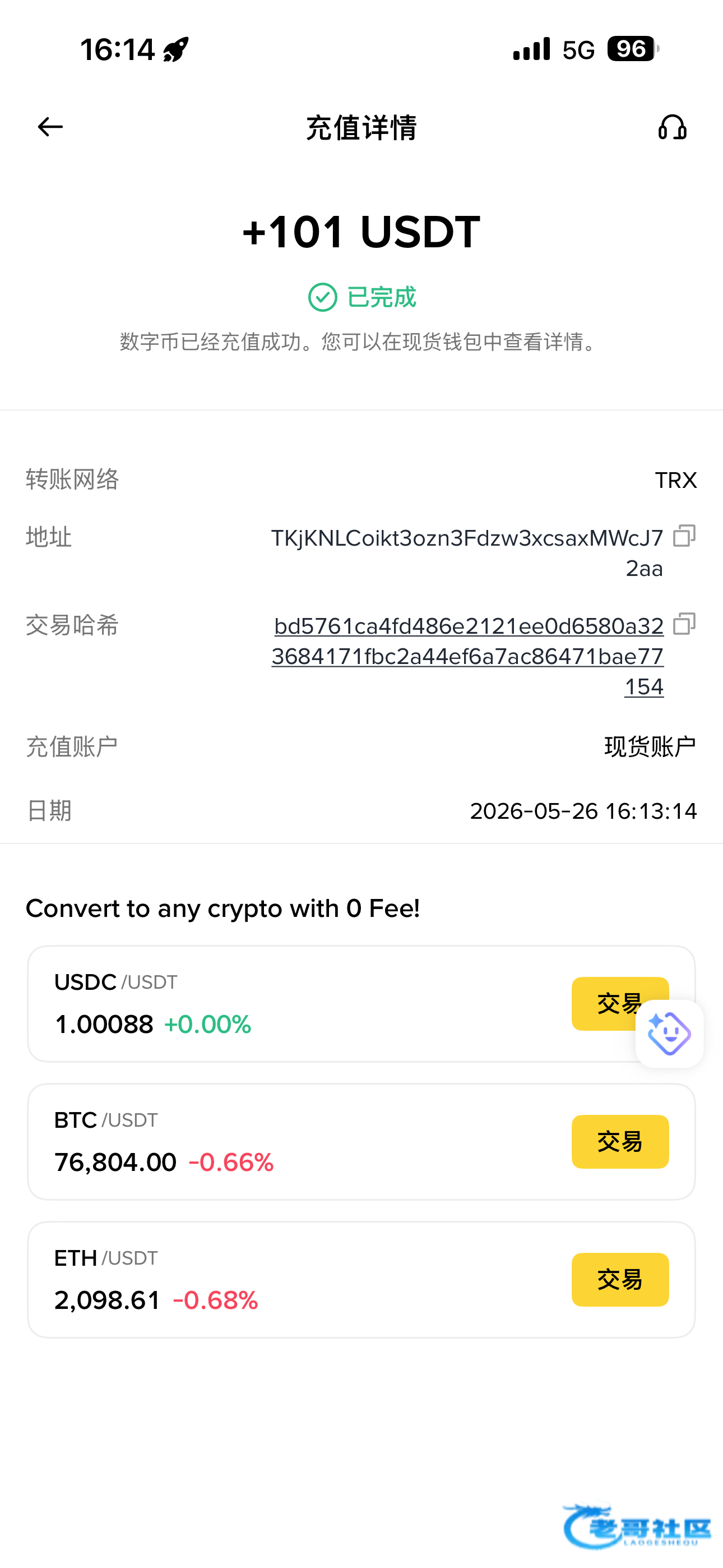Open customer support headset icon

tap(672, 127)
